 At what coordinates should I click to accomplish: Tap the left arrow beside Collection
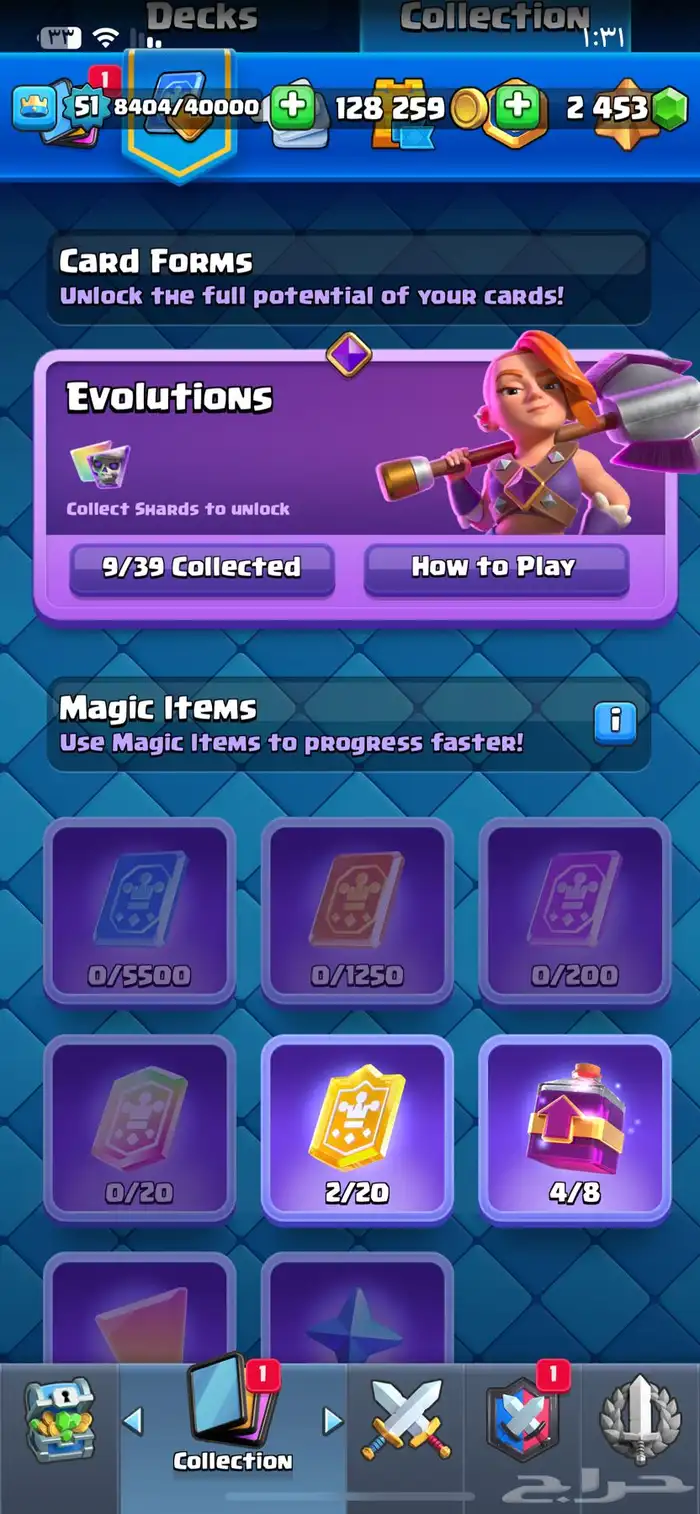point(132,1420)
